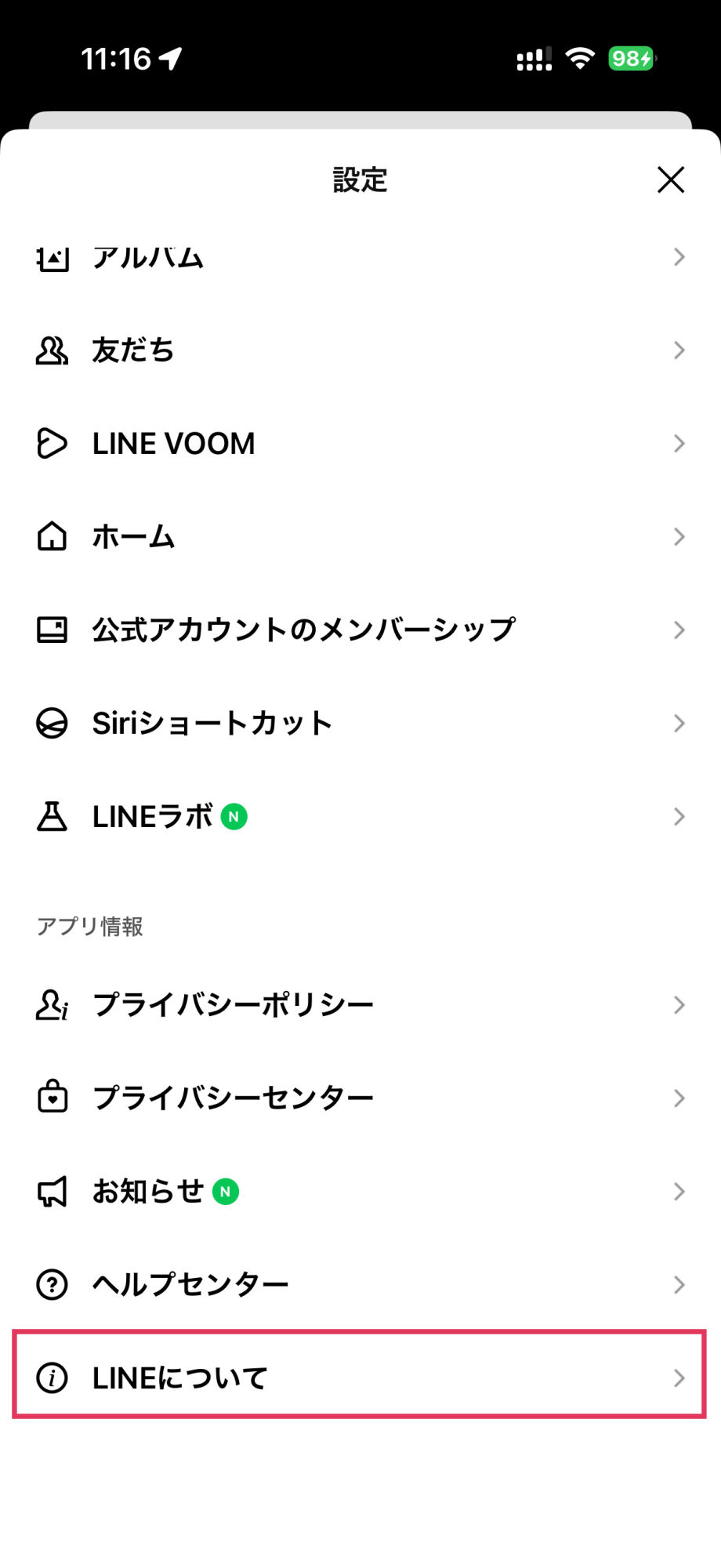Tap the 友だち friends icon

pos(51,350)
